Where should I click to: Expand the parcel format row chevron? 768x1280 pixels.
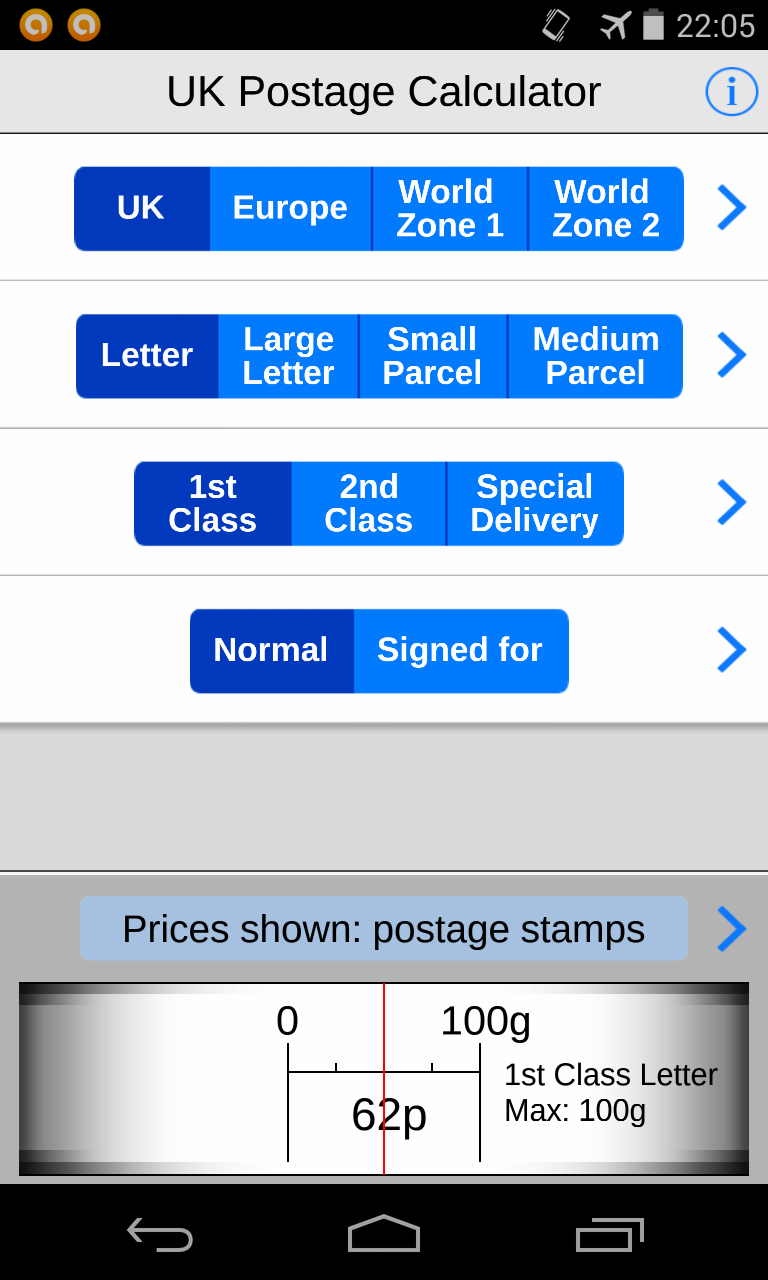(730, 355)
